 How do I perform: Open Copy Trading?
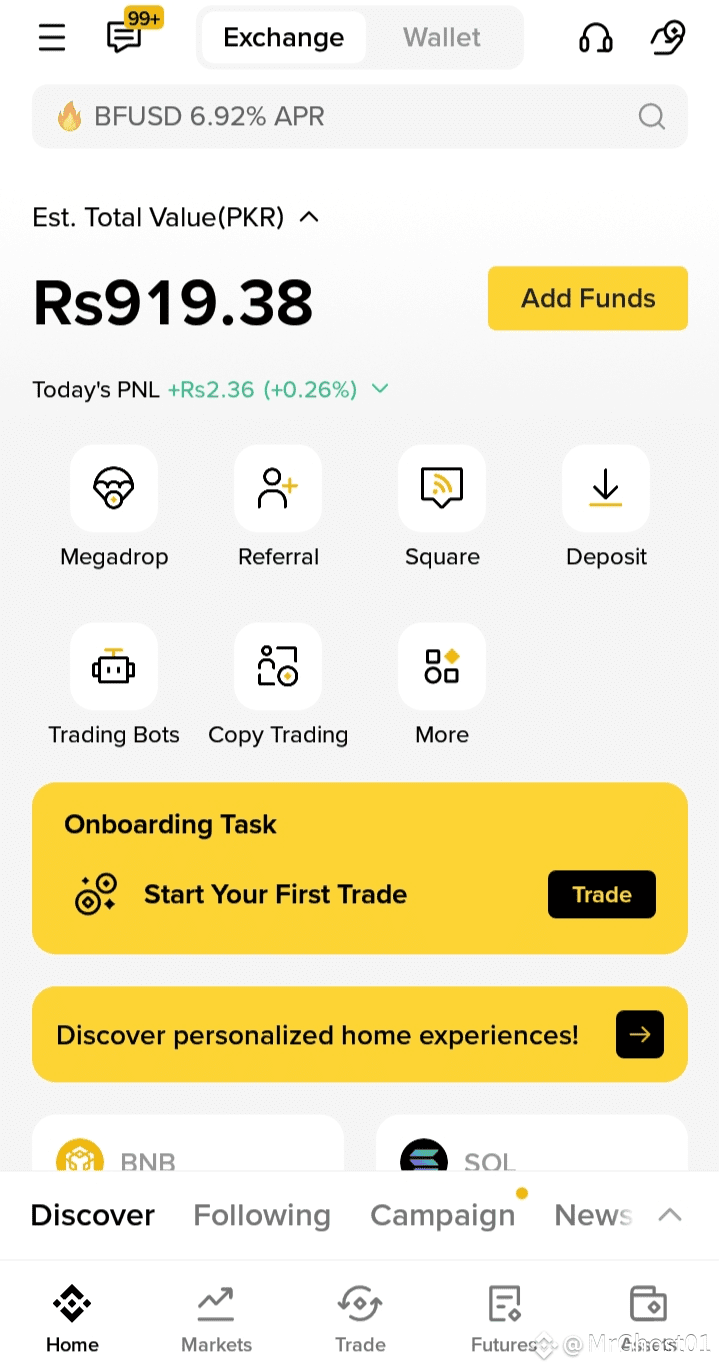[x=278, y=686]
